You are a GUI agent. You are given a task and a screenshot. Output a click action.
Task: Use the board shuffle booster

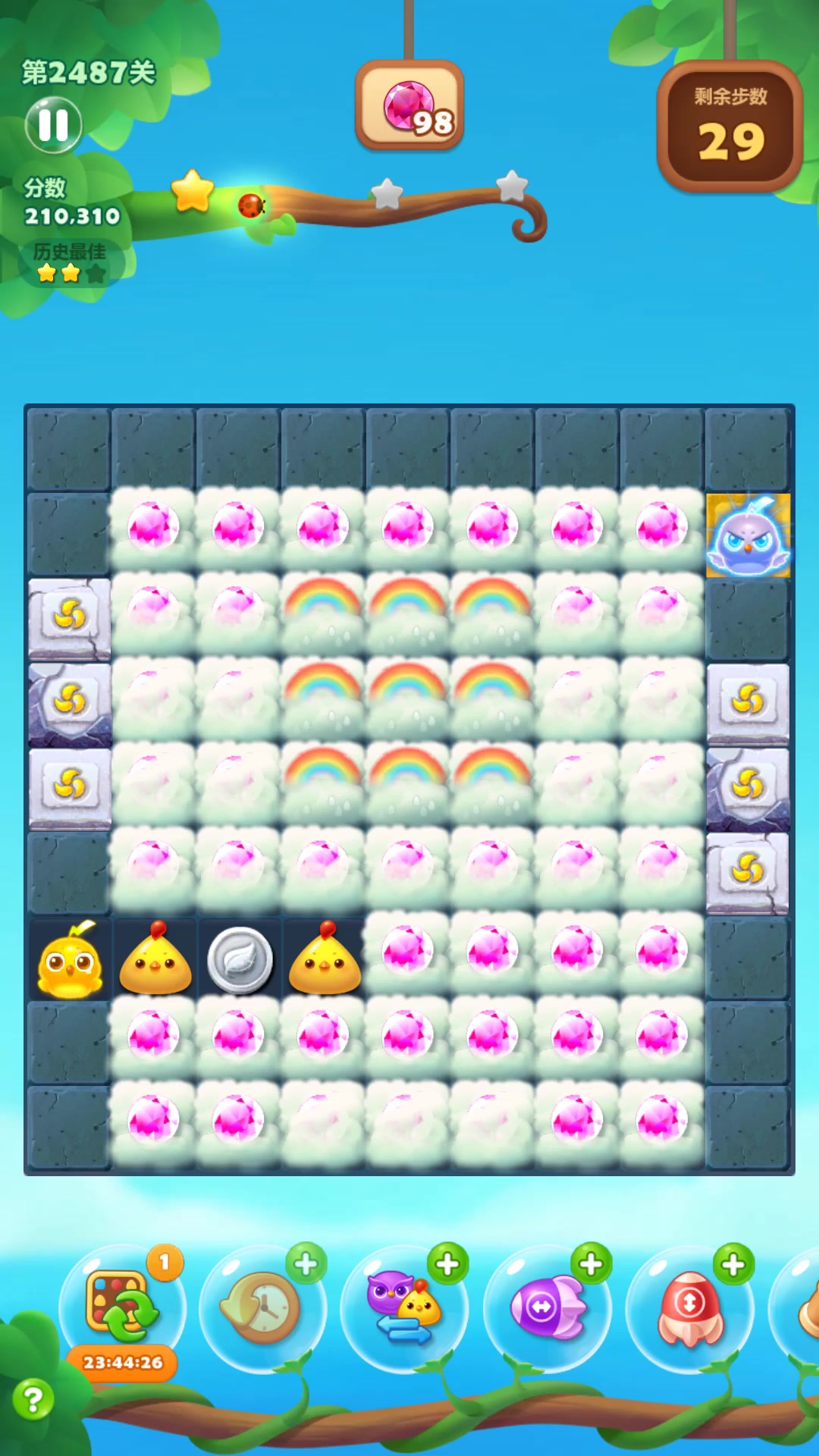pos(121,1307)
